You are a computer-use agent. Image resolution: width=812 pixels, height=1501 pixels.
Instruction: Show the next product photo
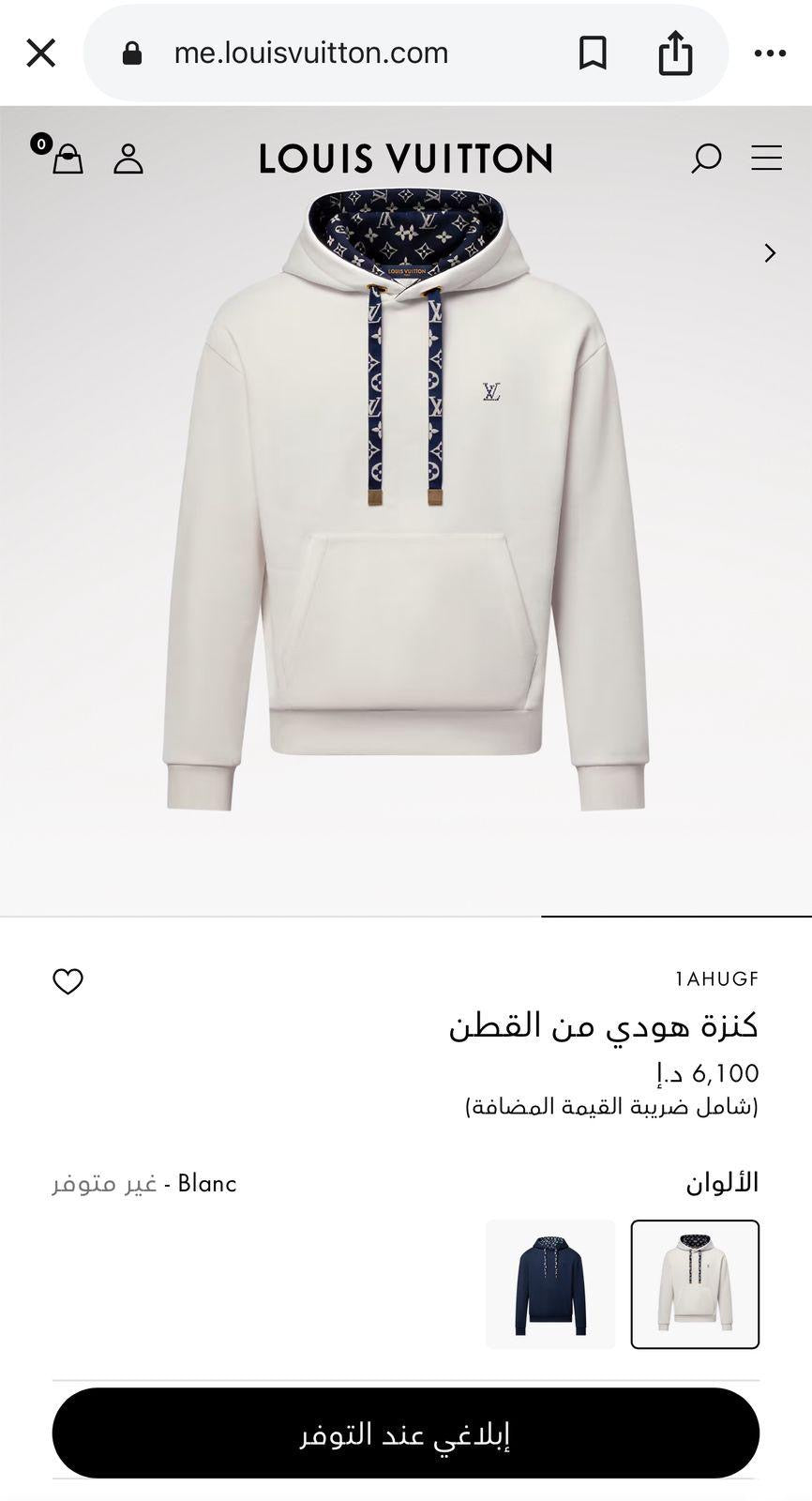click(770, 252)
